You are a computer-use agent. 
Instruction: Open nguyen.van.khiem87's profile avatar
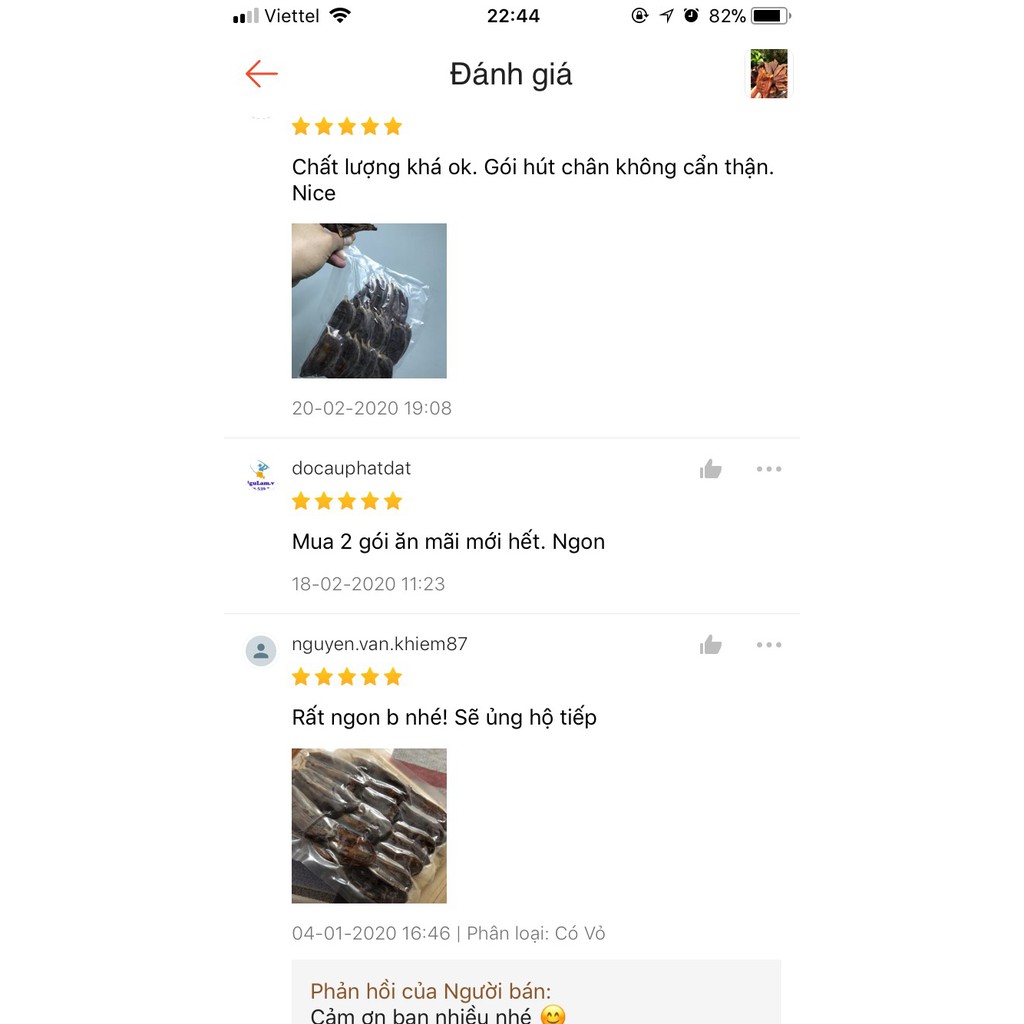(261, 651)
